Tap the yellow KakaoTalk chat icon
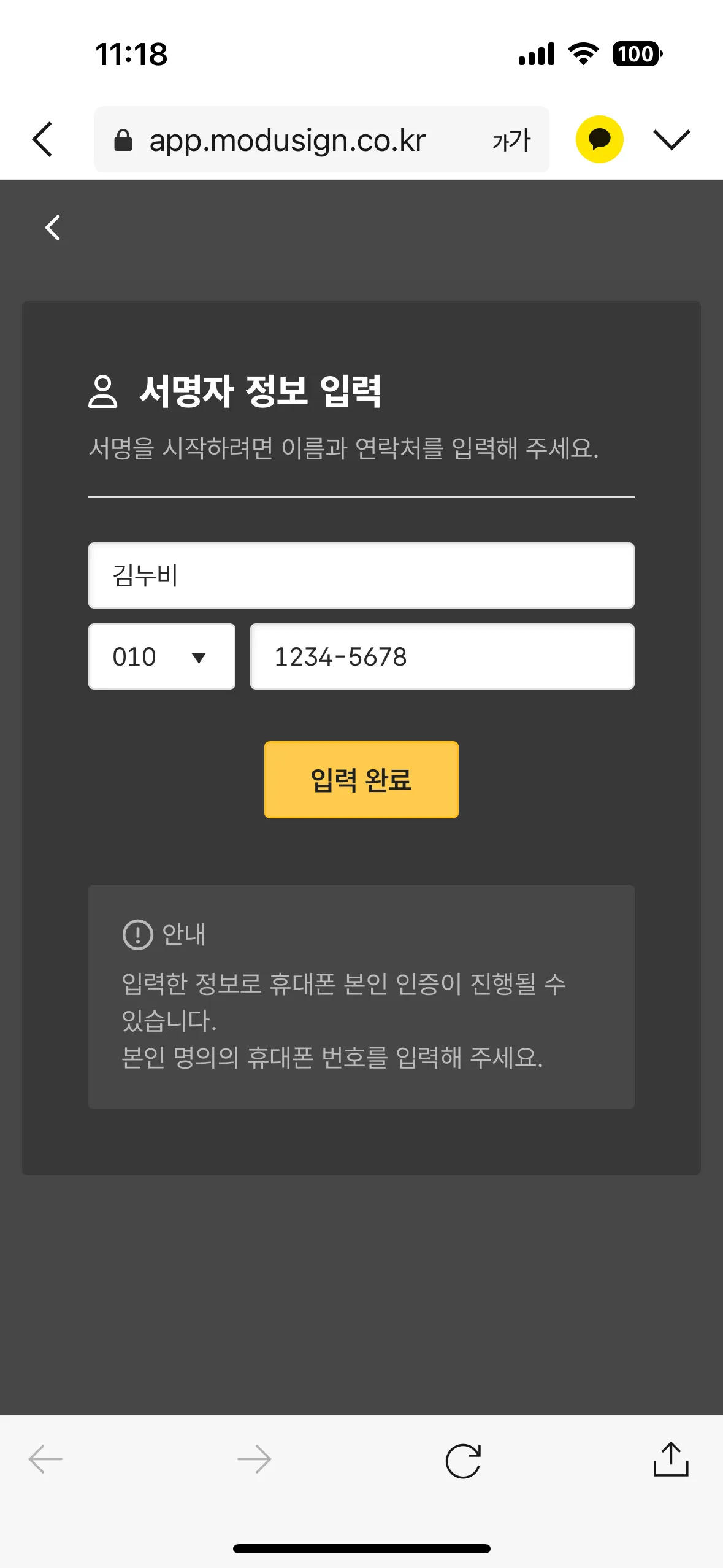Viewport: 723px width, 1568px height. pos(599,139)
